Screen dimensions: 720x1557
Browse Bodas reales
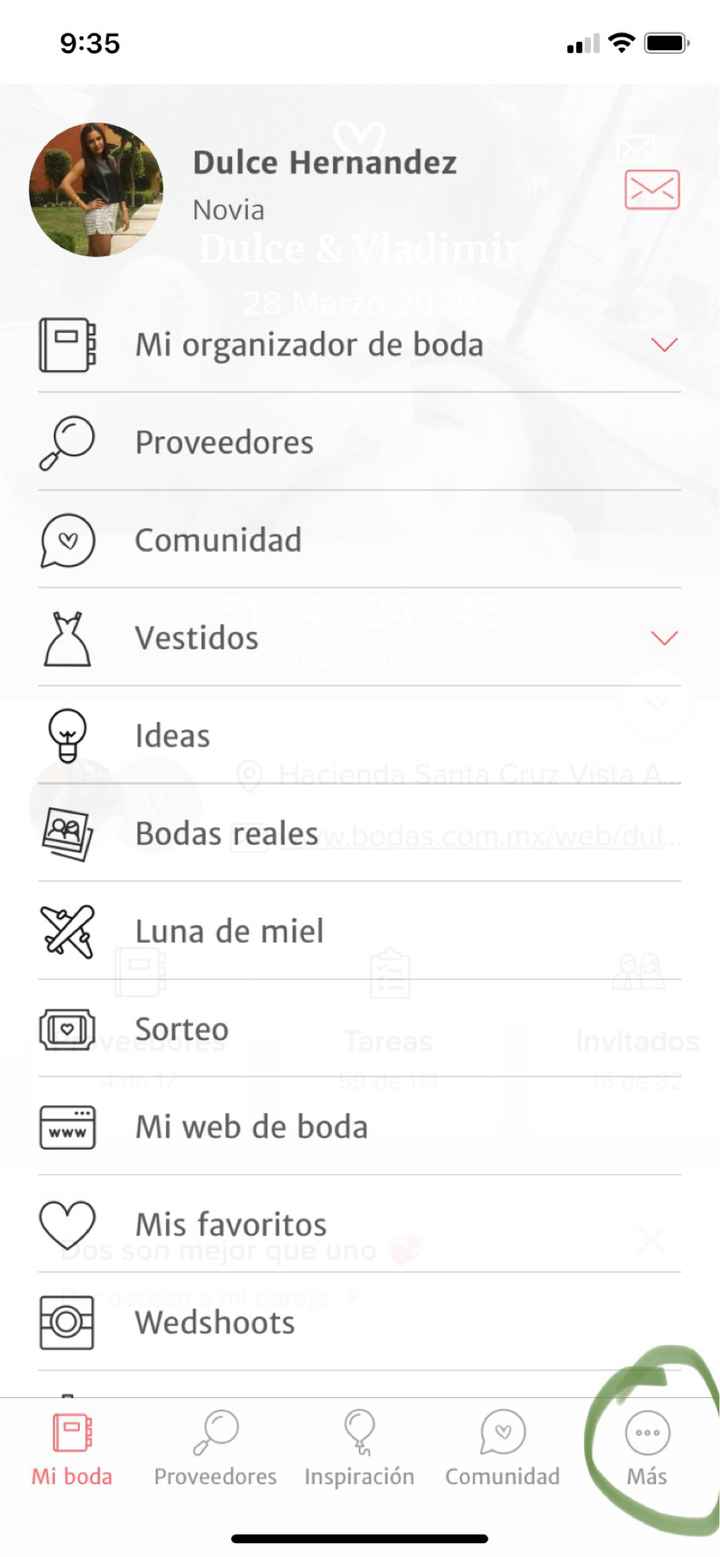[x=226, y=834]
